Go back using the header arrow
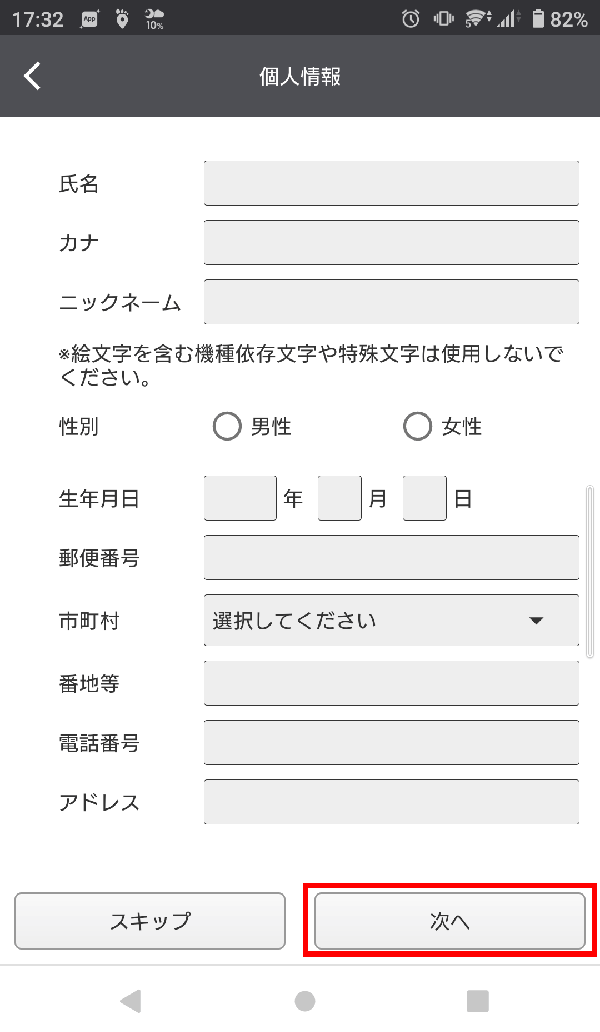Screen dimensions: 600x1032 [32, 76]
